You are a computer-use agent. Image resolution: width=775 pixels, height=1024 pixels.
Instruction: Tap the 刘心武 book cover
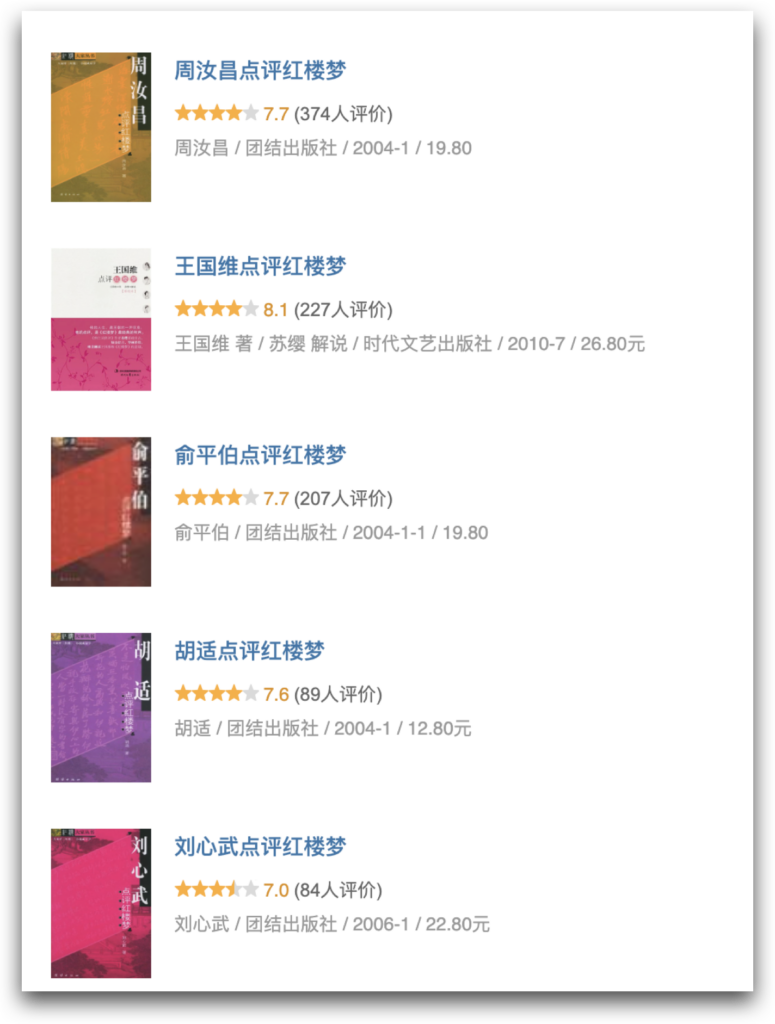click(101, 902)
